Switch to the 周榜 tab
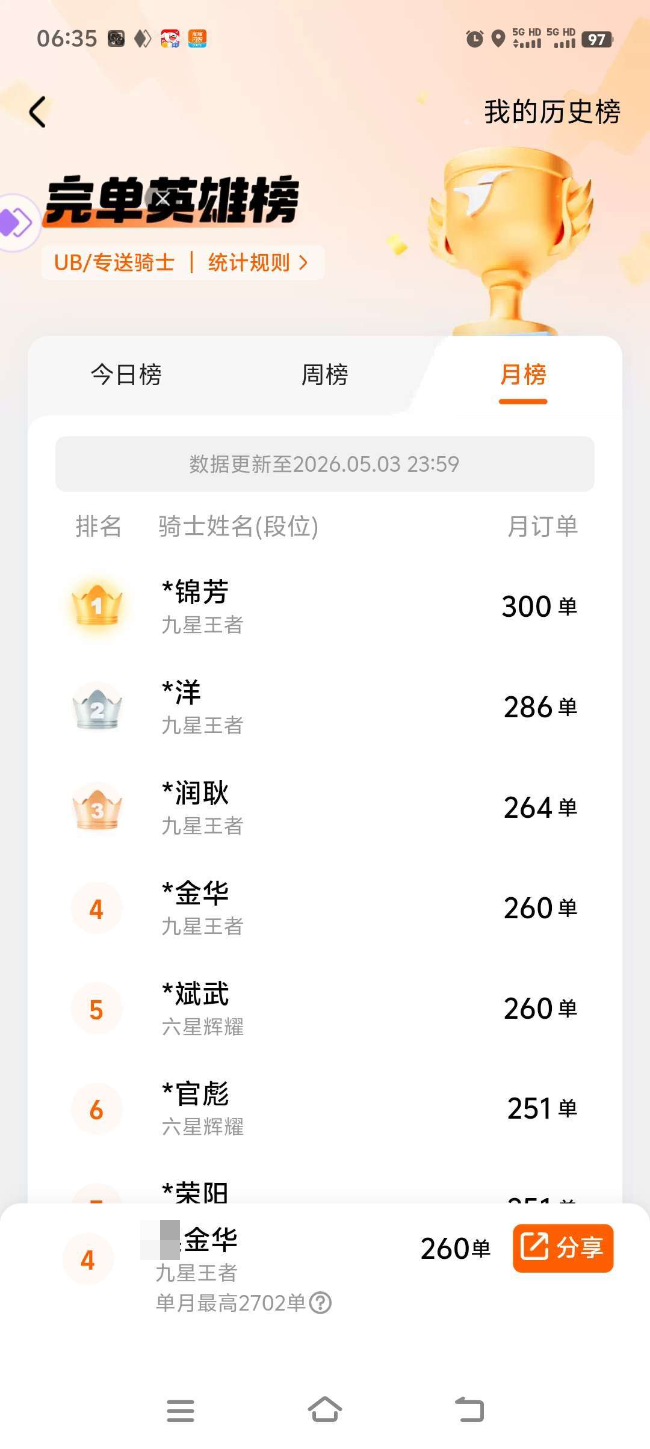The width and height of the screenshot is (650, 1449). click(x=325, y=375)
